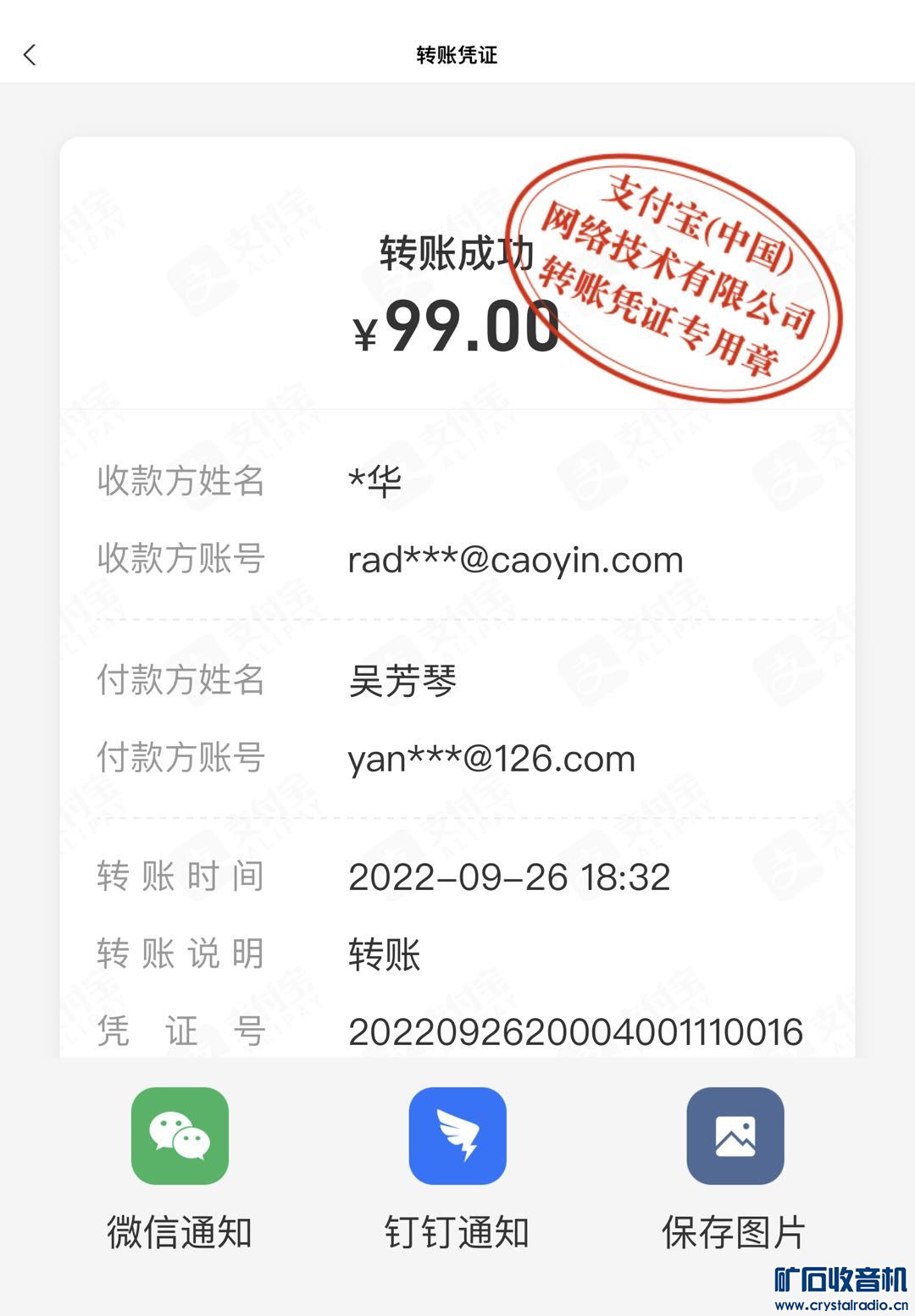
Task: Share receipt via WeChat notification
Action: click(180, 1136)
